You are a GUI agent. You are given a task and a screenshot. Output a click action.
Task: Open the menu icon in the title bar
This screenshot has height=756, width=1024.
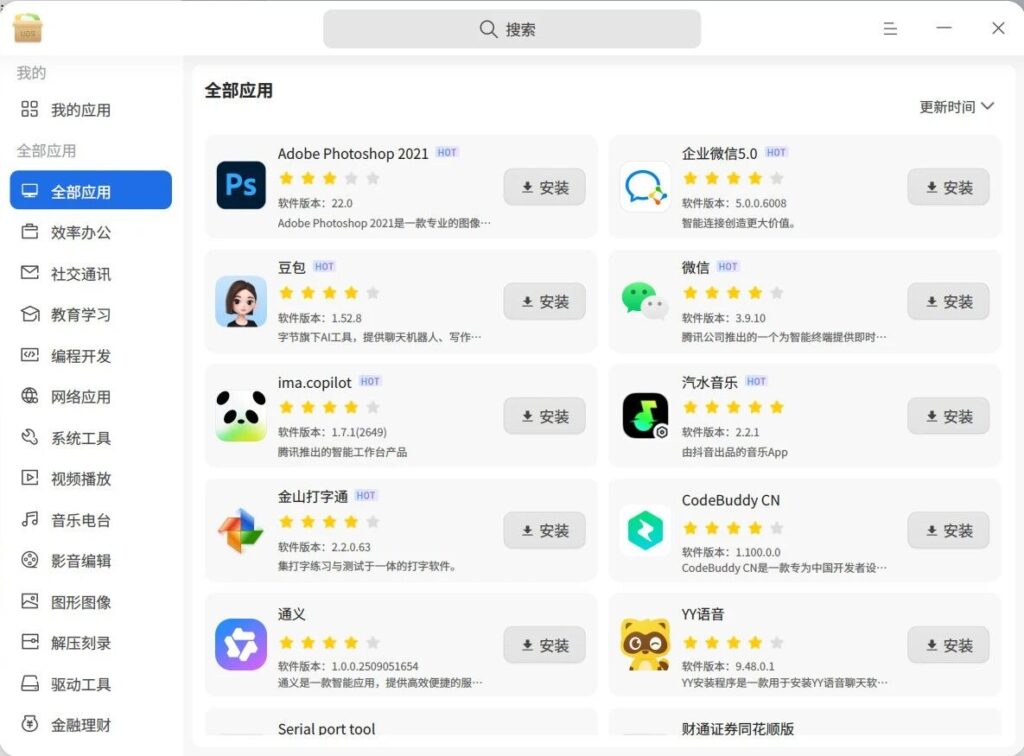click(x=890, y=29)
